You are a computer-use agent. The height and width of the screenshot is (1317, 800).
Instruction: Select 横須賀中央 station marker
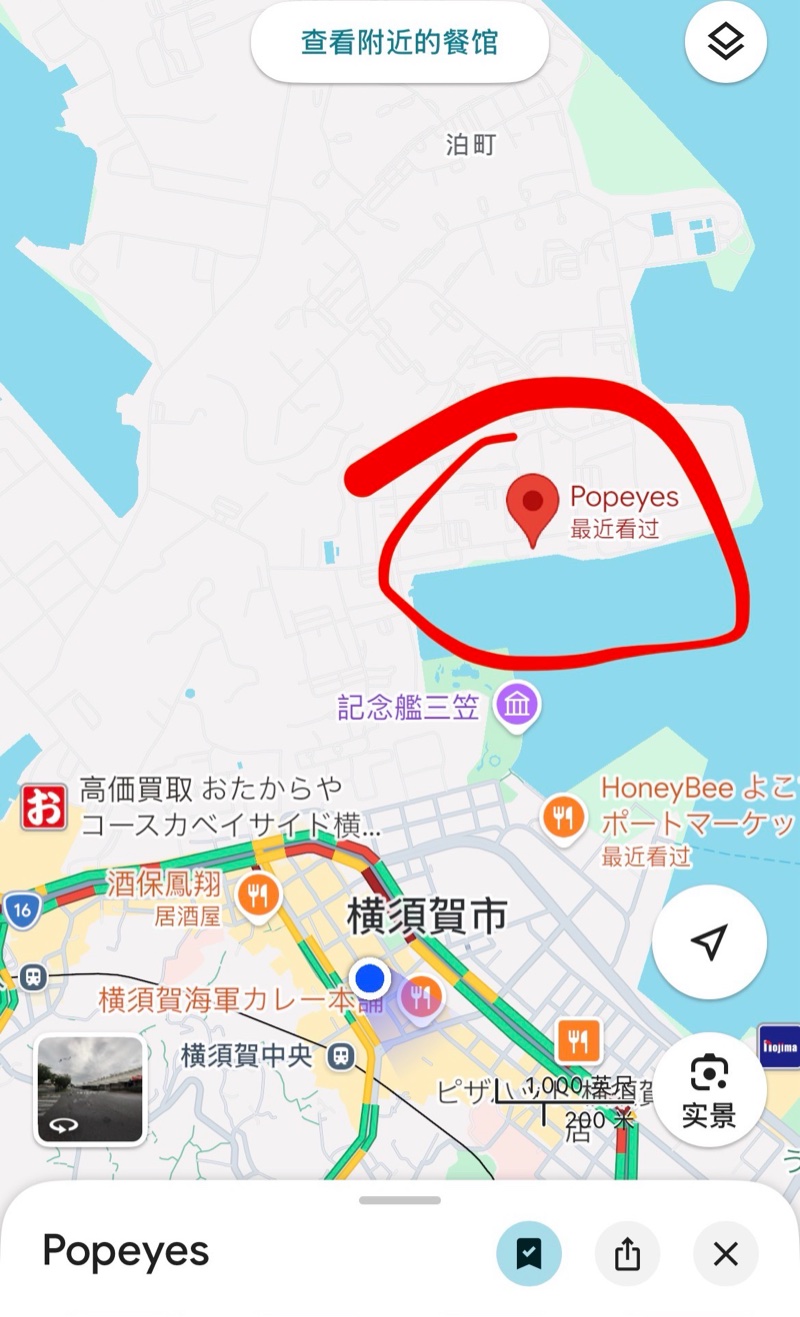click(x=342, y=1055)
